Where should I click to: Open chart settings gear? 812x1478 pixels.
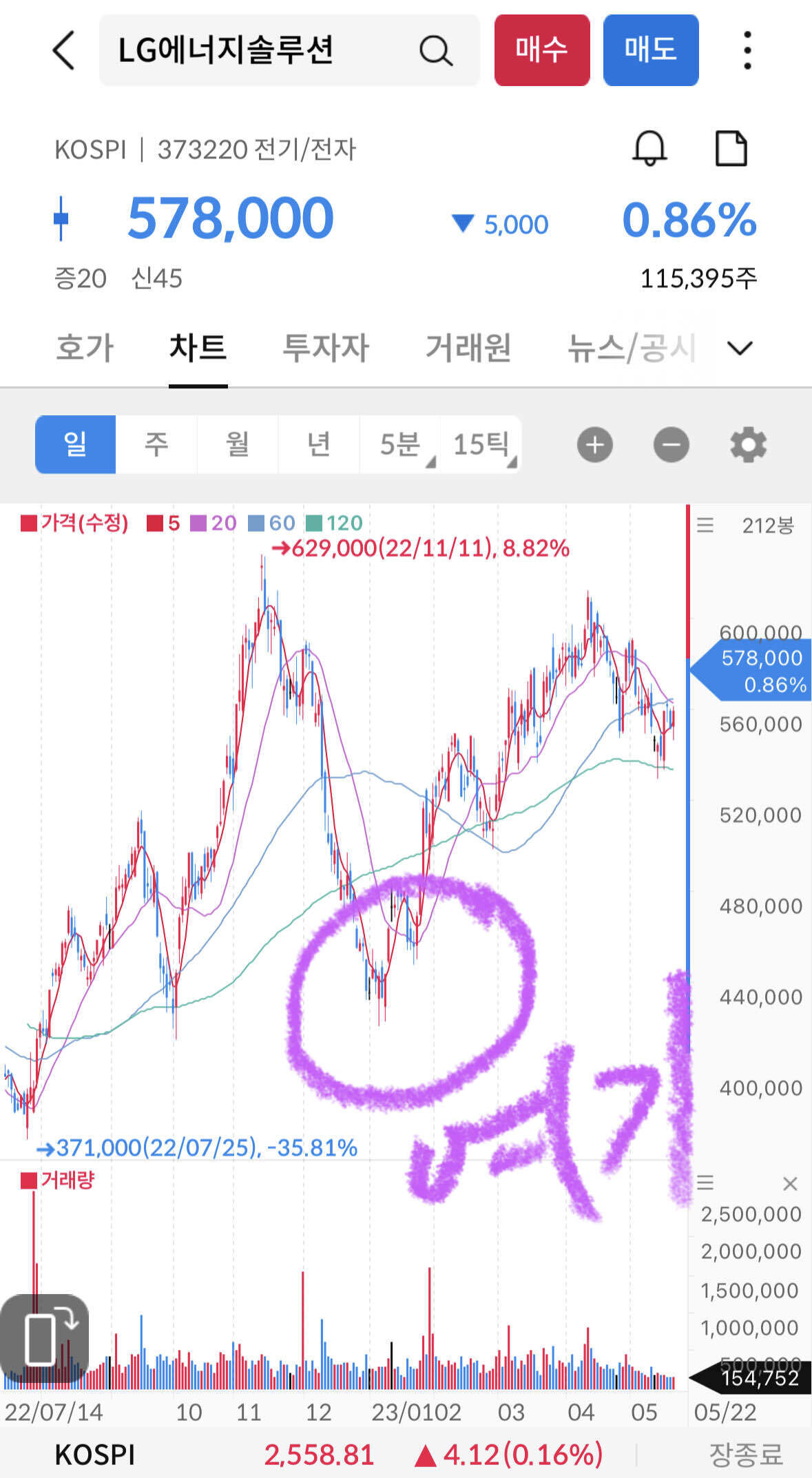point(748,445)
